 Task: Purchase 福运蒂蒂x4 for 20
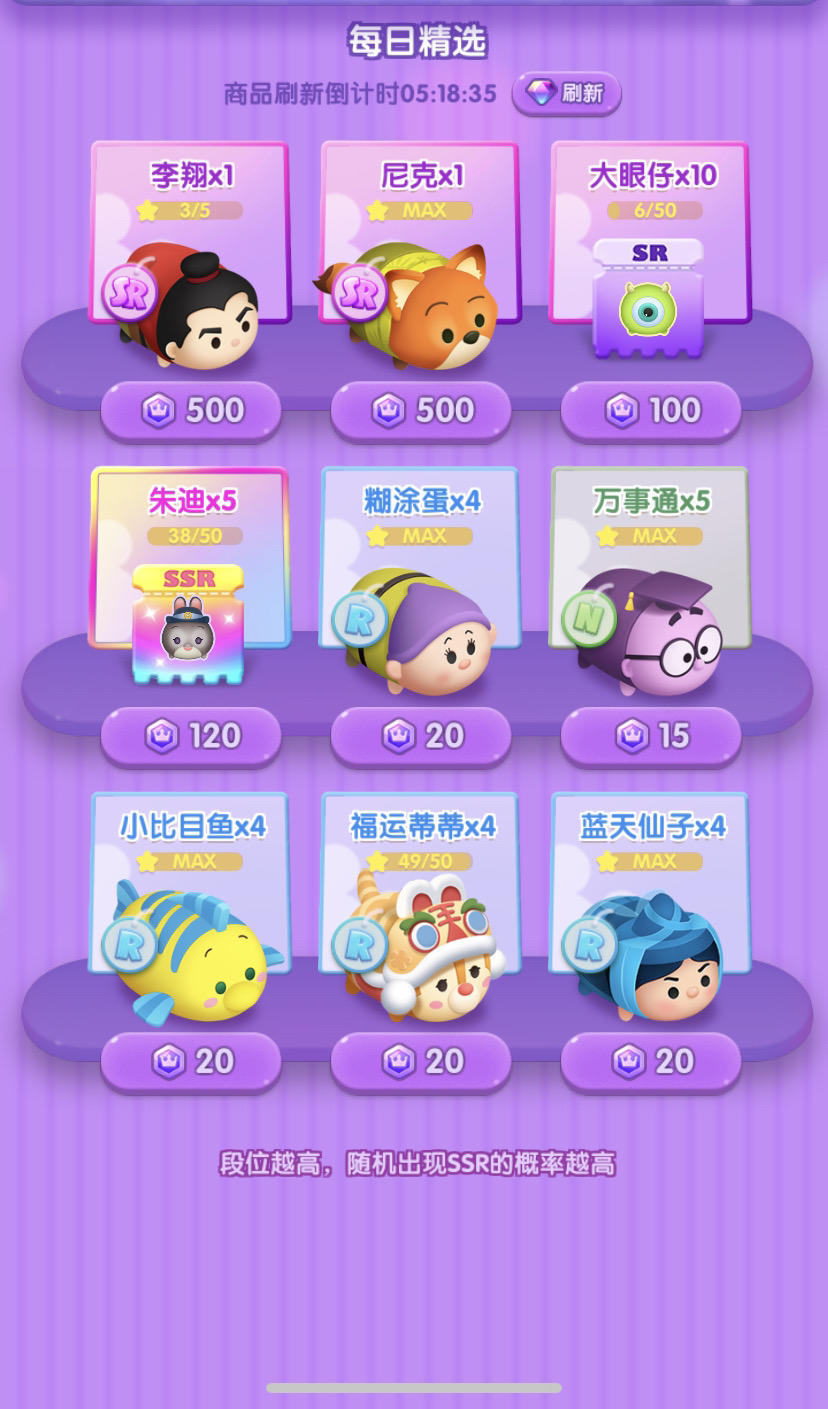pos(421,1062)
